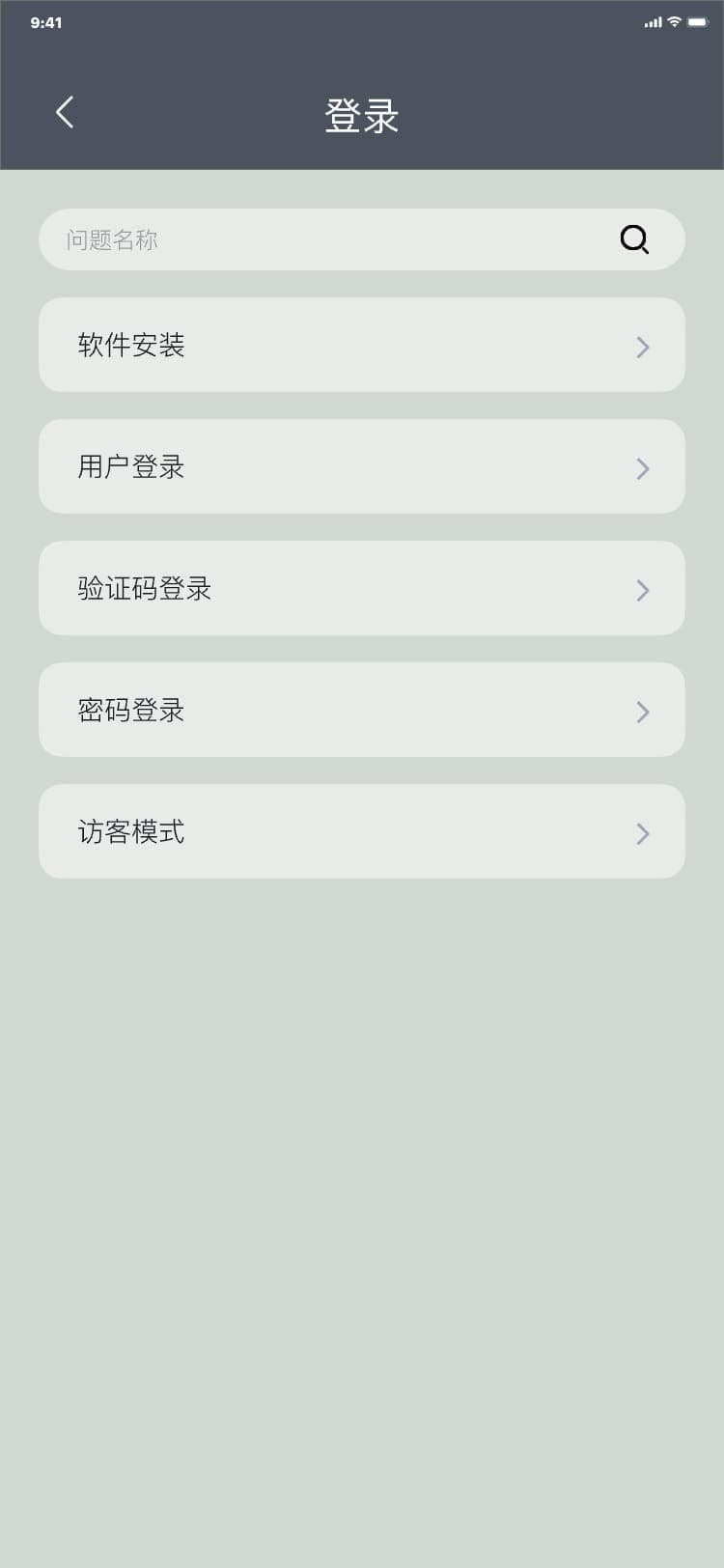The image size is (724, 1568).
Task: View the 密码登录 topic
Action: tap(361, 710)
